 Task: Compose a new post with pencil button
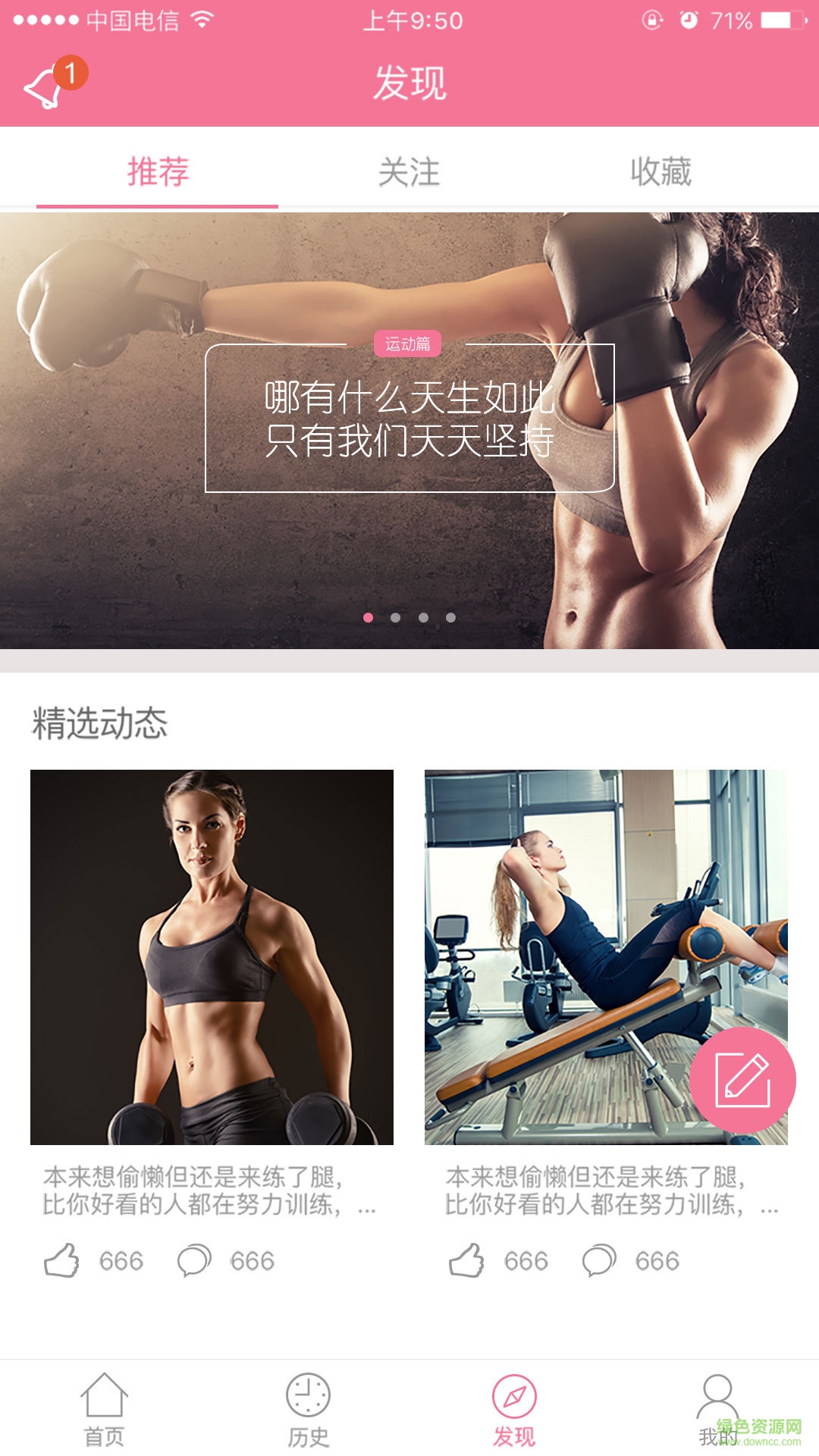[742, 1080]
